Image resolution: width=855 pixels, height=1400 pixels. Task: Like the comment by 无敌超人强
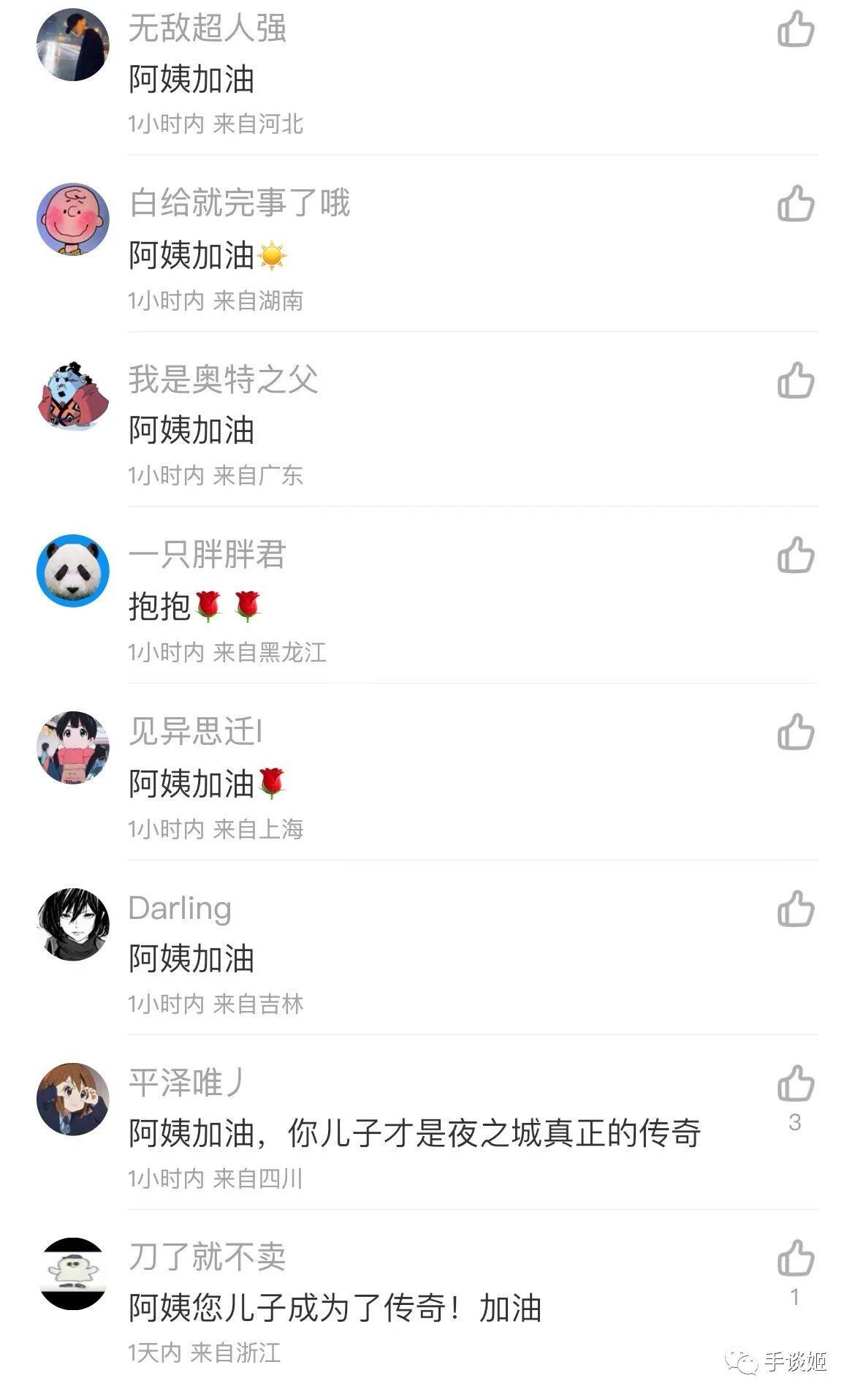click(x=795, y=30)
